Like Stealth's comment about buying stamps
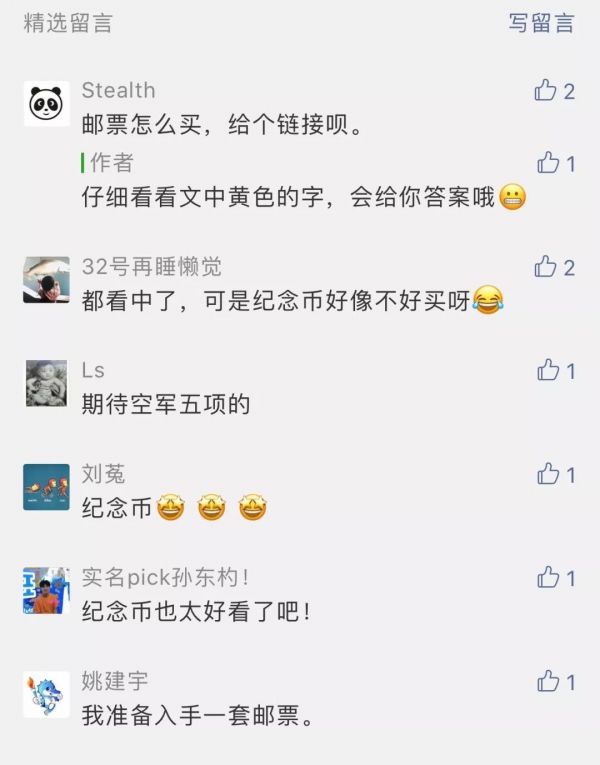 546,91
